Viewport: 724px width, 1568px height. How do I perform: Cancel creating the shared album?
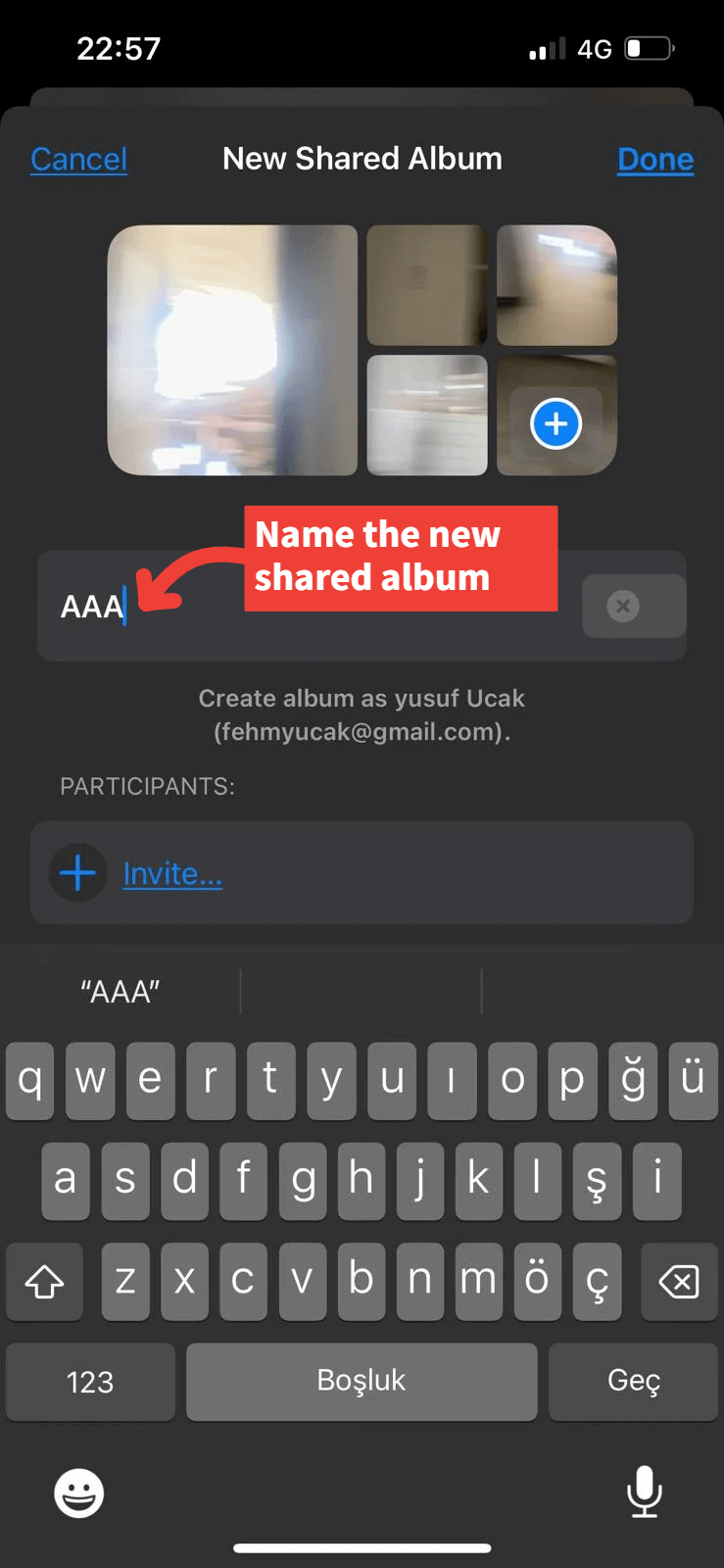[78, 159]
